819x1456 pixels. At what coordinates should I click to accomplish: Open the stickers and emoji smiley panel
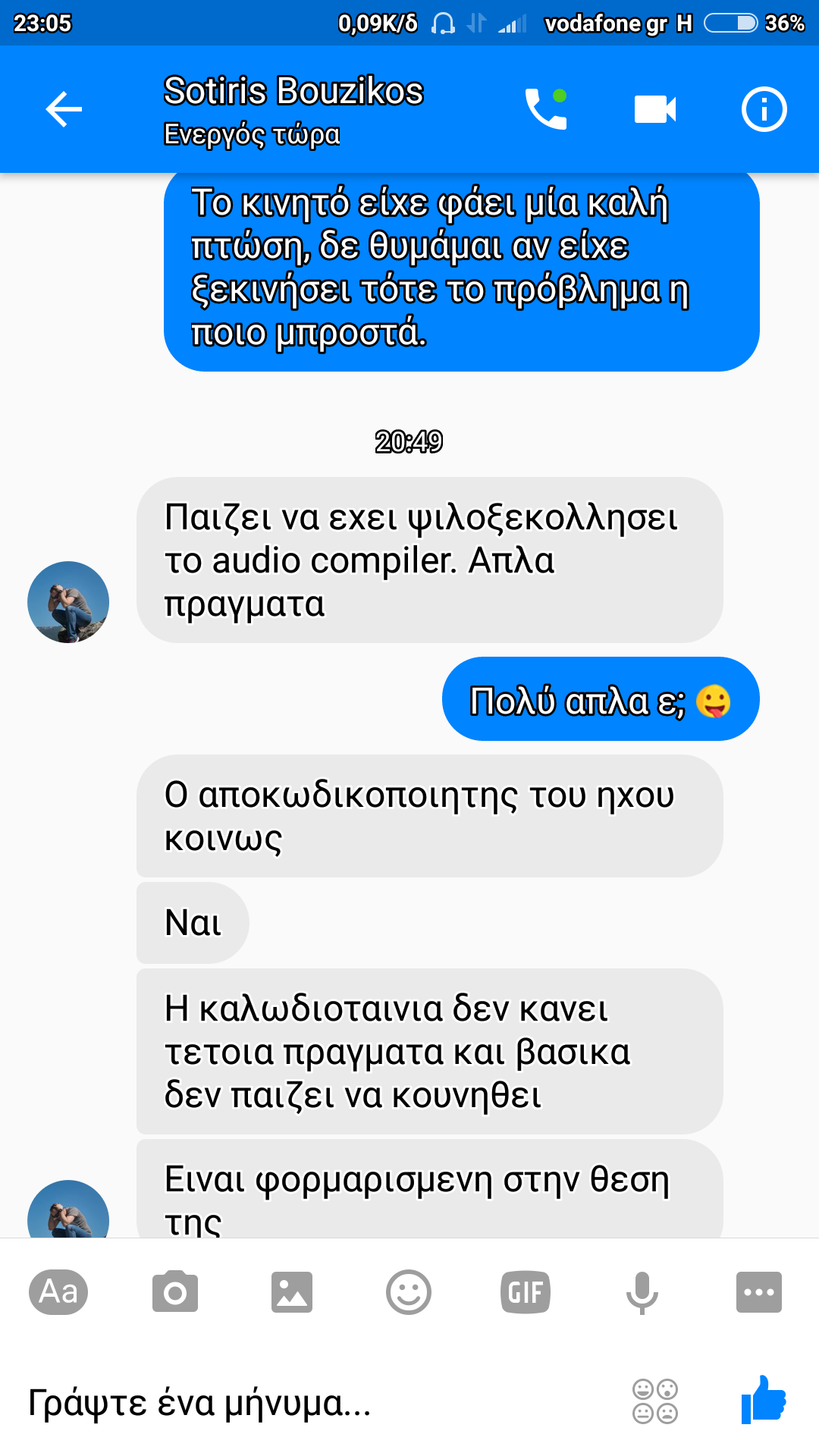[x=409, y=1291]
